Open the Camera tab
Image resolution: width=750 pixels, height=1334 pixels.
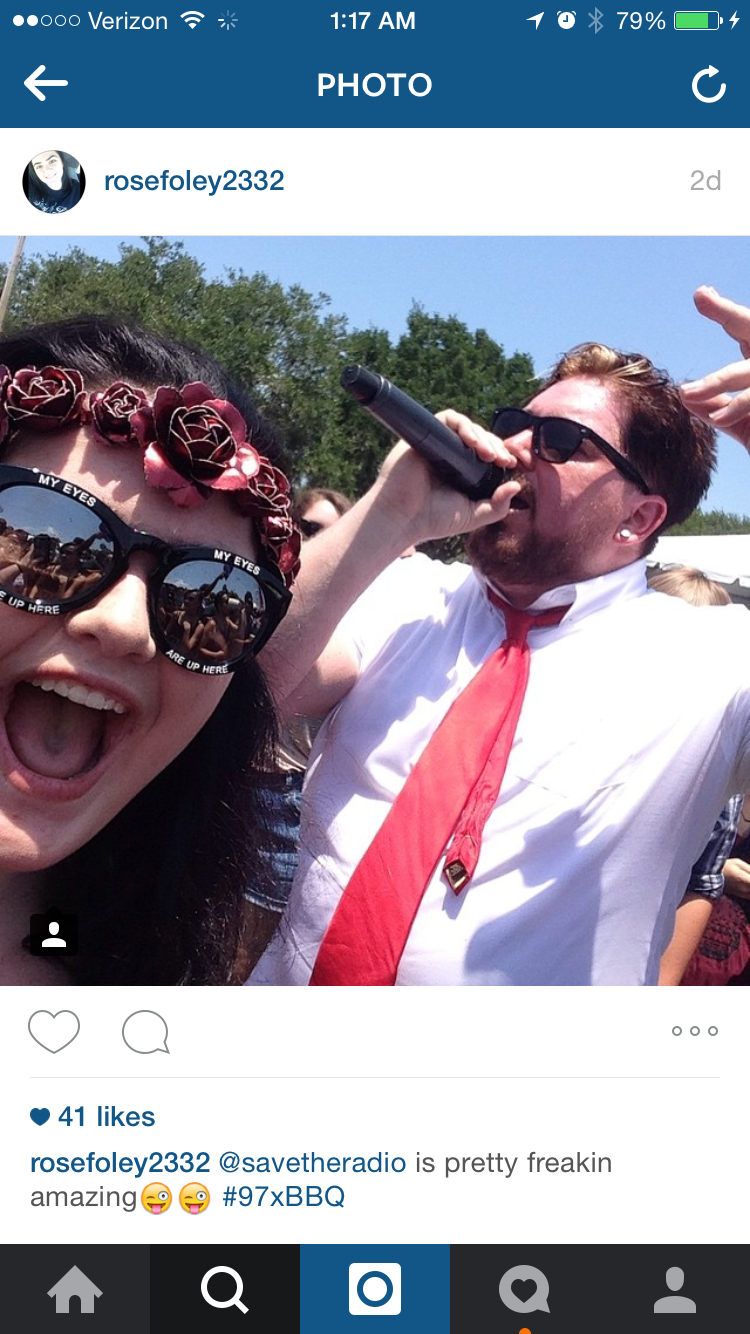[375, 1290]
